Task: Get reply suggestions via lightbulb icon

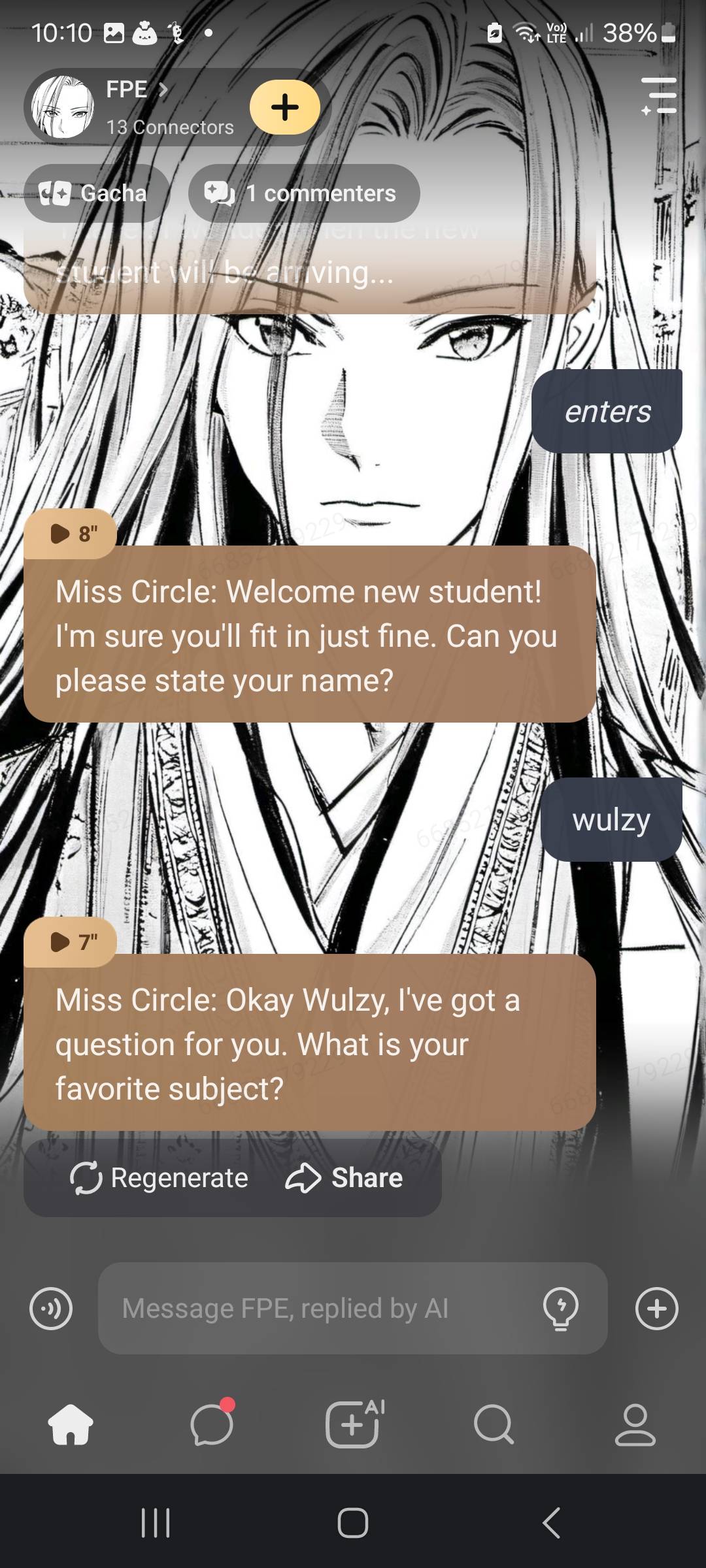Action: pyautogui.click(x=560, y=1309)
